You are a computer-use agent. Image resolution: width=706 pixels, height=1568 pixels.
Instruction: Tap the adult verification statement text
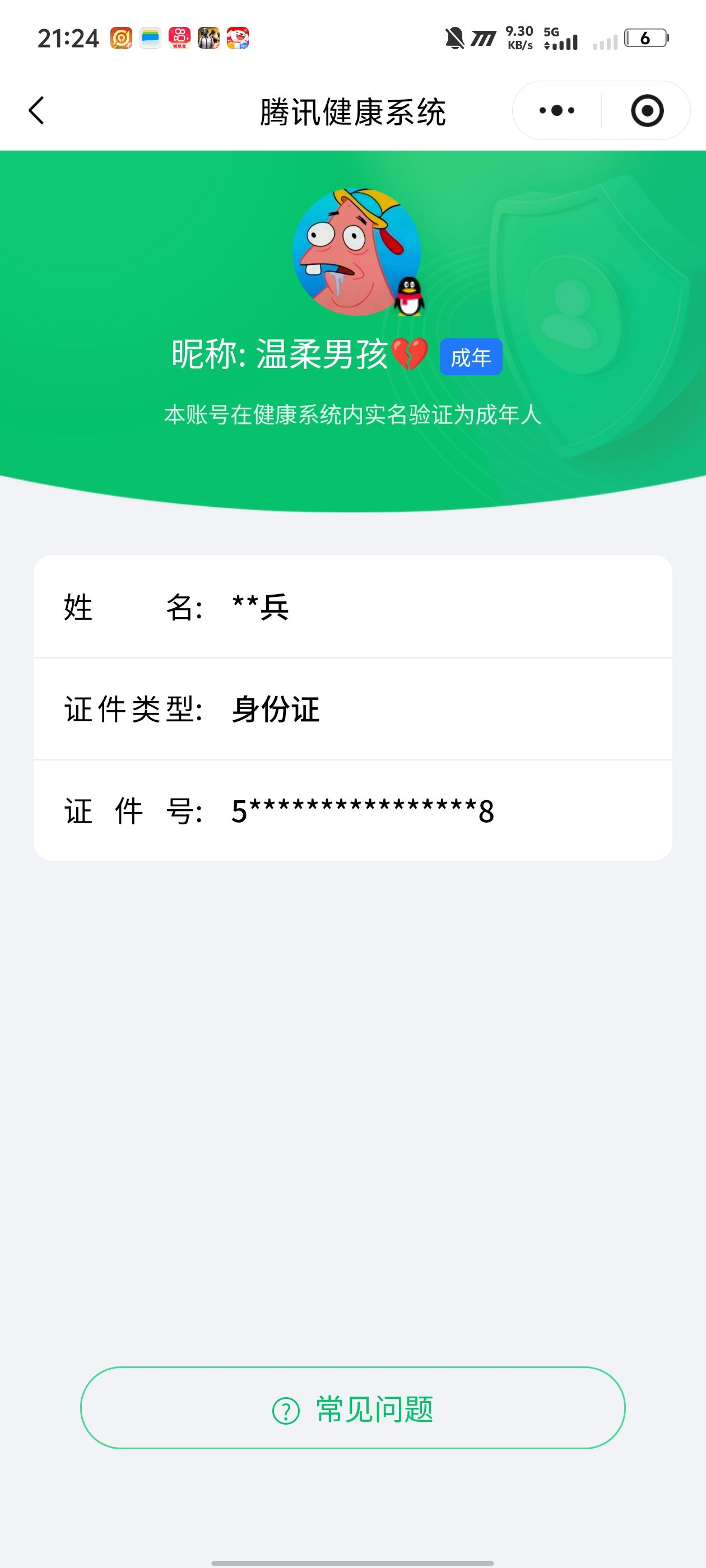coord(354,416)
